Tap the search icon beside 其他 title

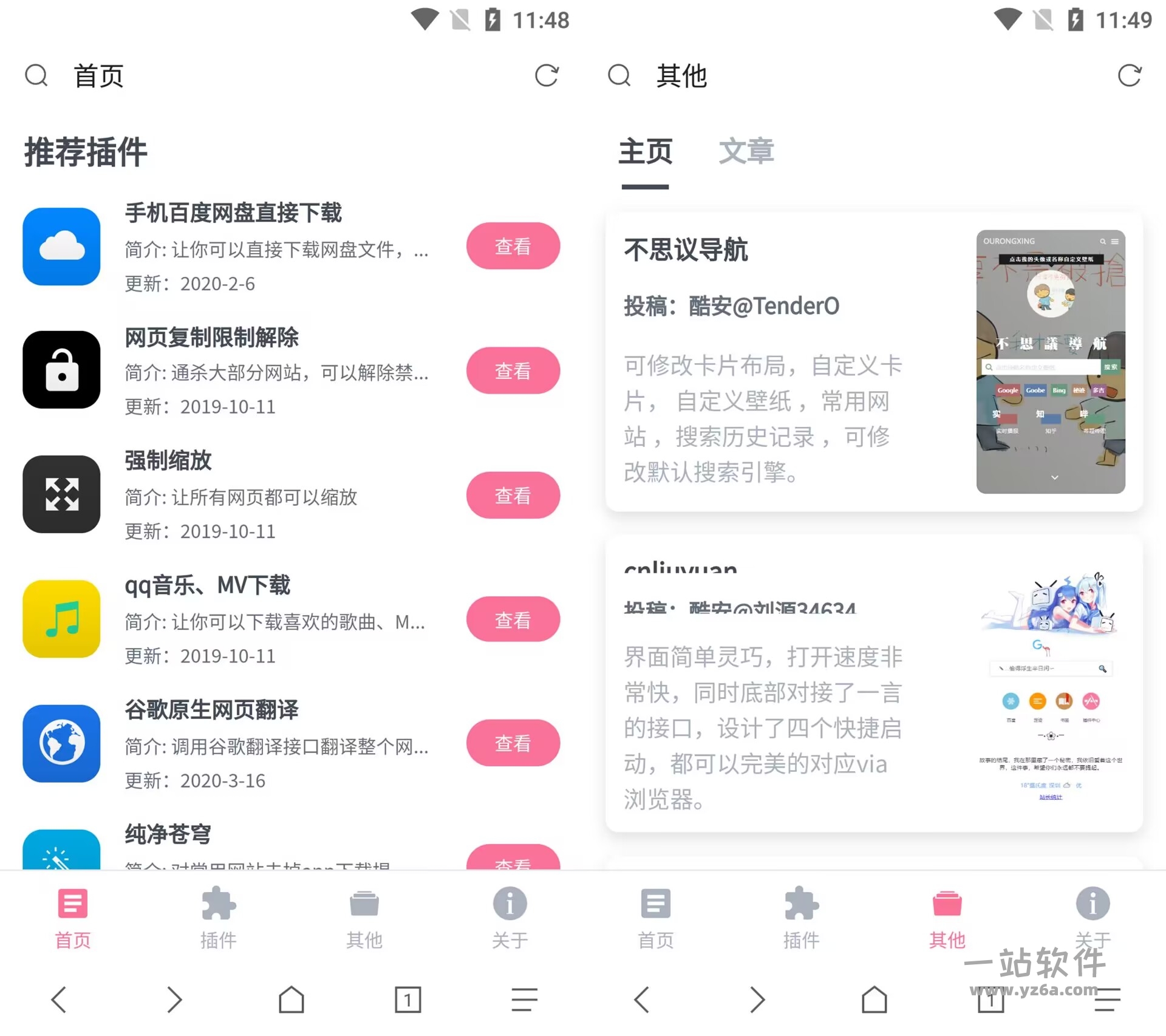[x=619, y=76]
